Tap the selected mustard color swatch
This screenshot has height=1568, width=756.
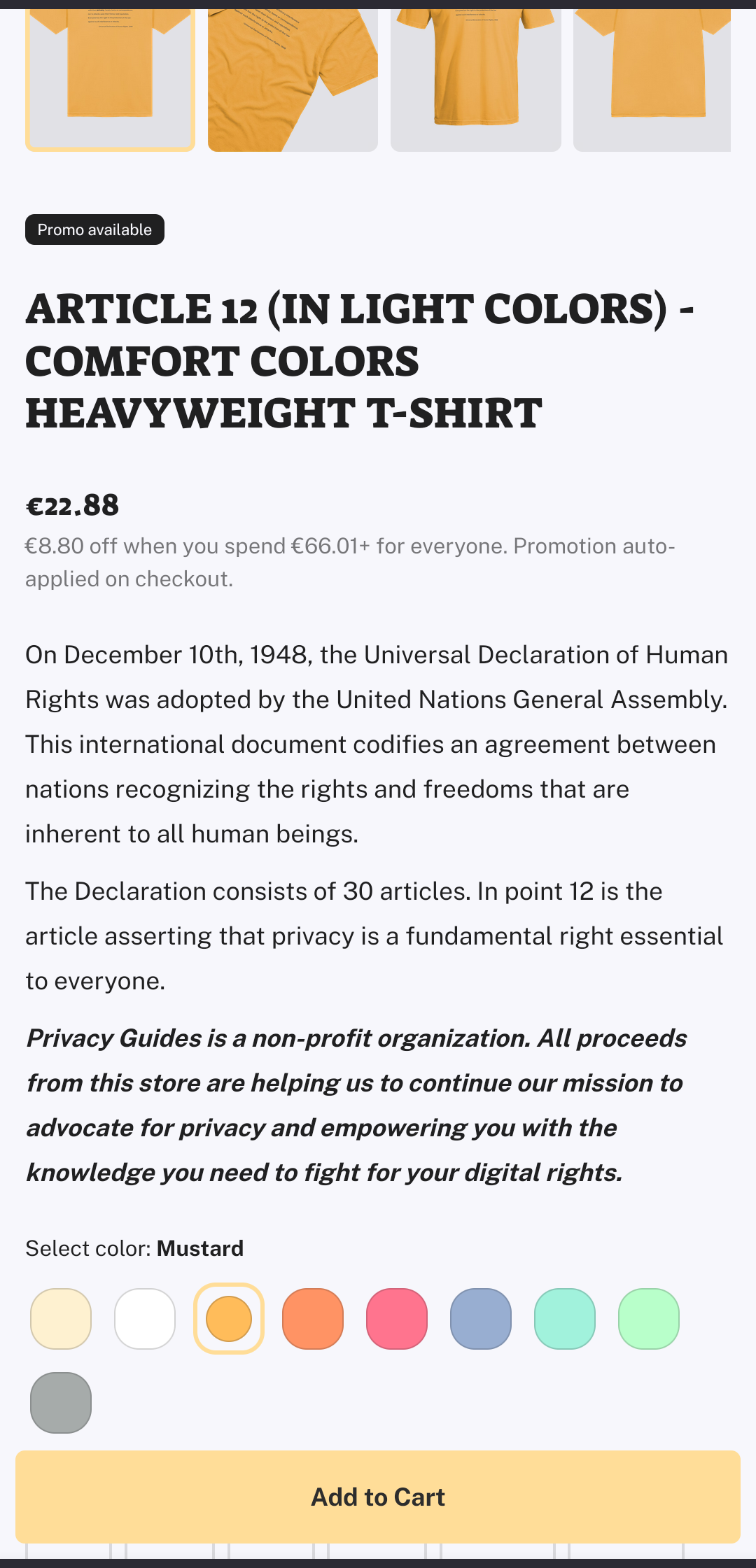[x=229, y=1319]
